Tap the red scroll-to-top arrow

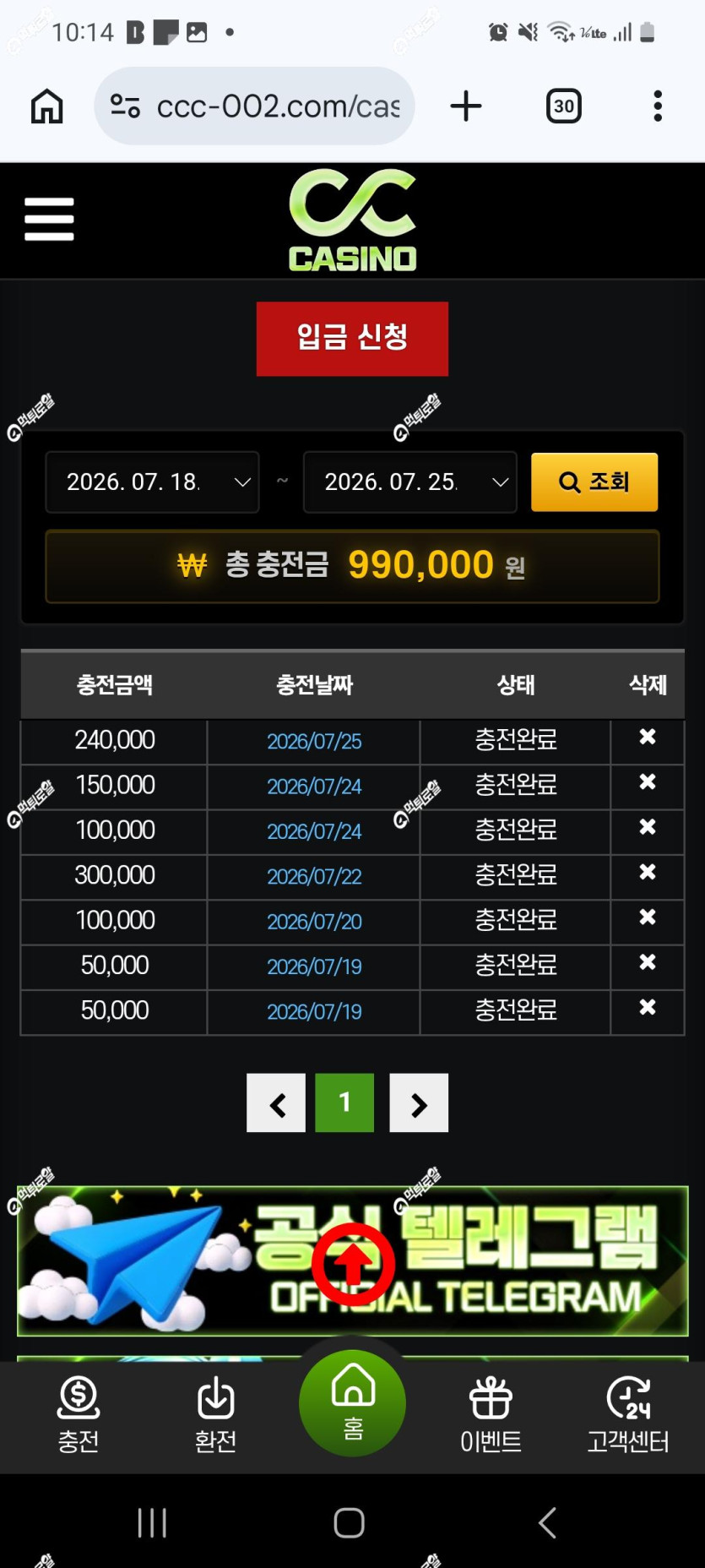[353, 1265]
